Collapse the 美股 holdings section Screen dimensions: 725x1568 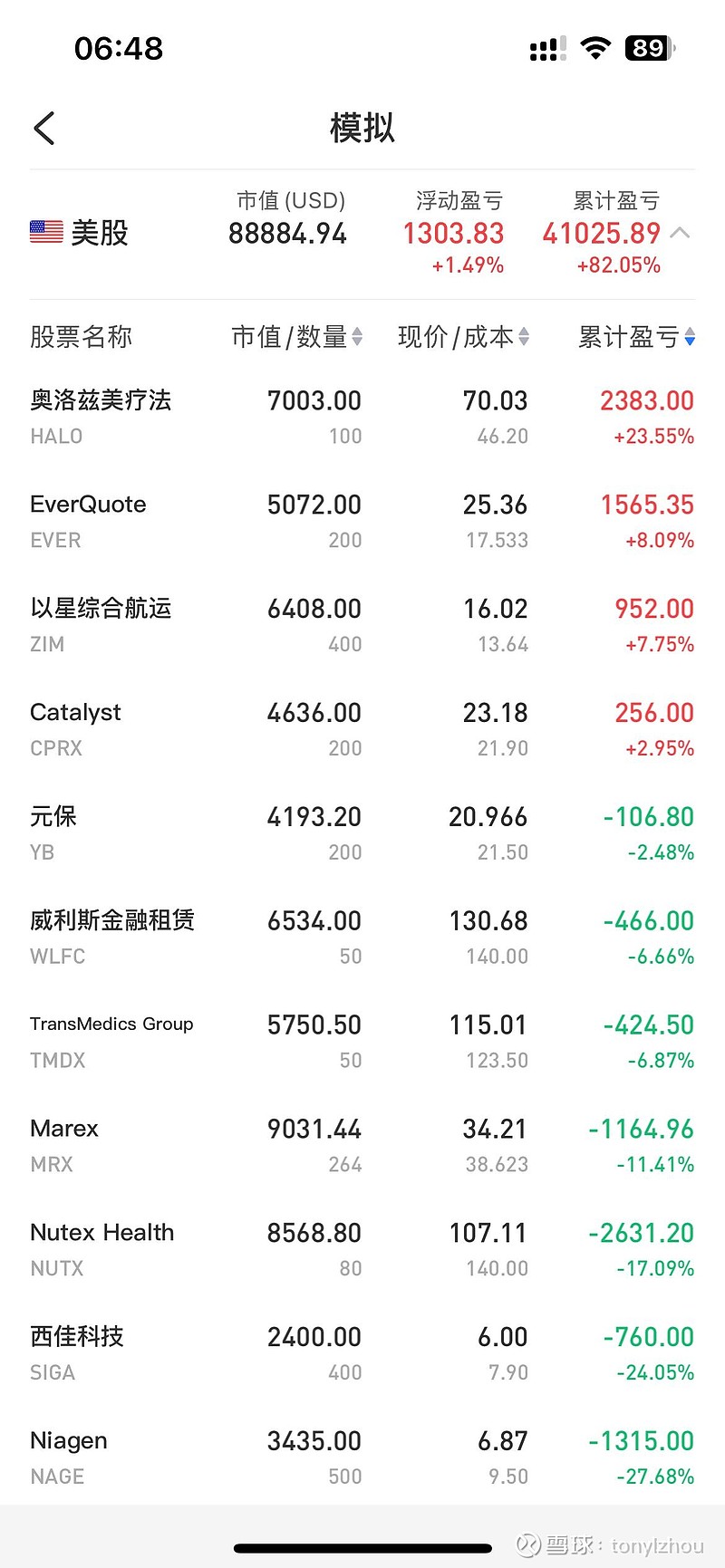[x=680, y=234]
